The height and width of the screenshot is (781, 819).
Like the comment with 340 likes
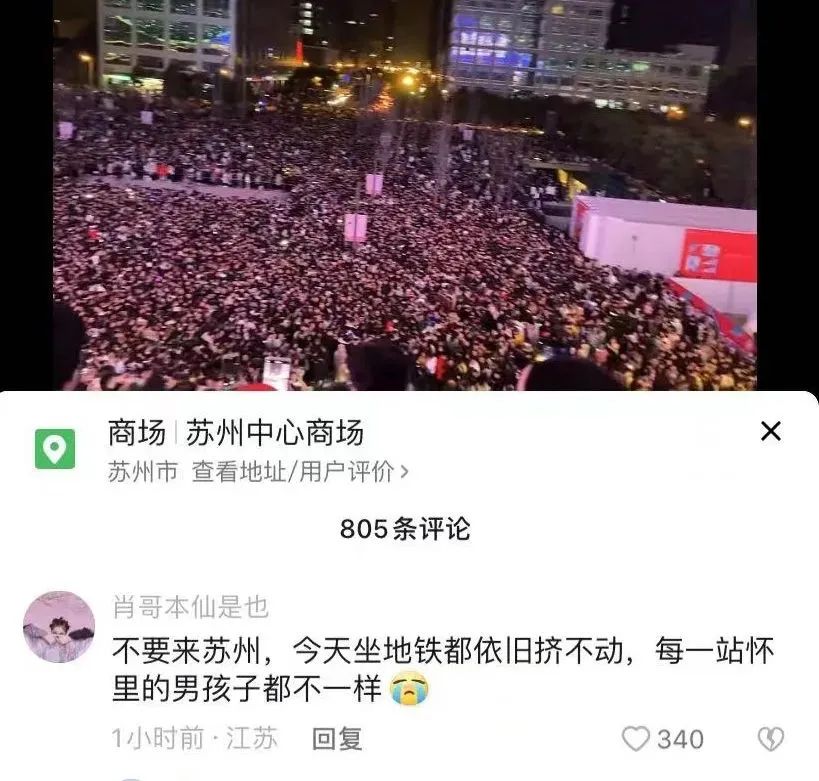click(636, 739)
